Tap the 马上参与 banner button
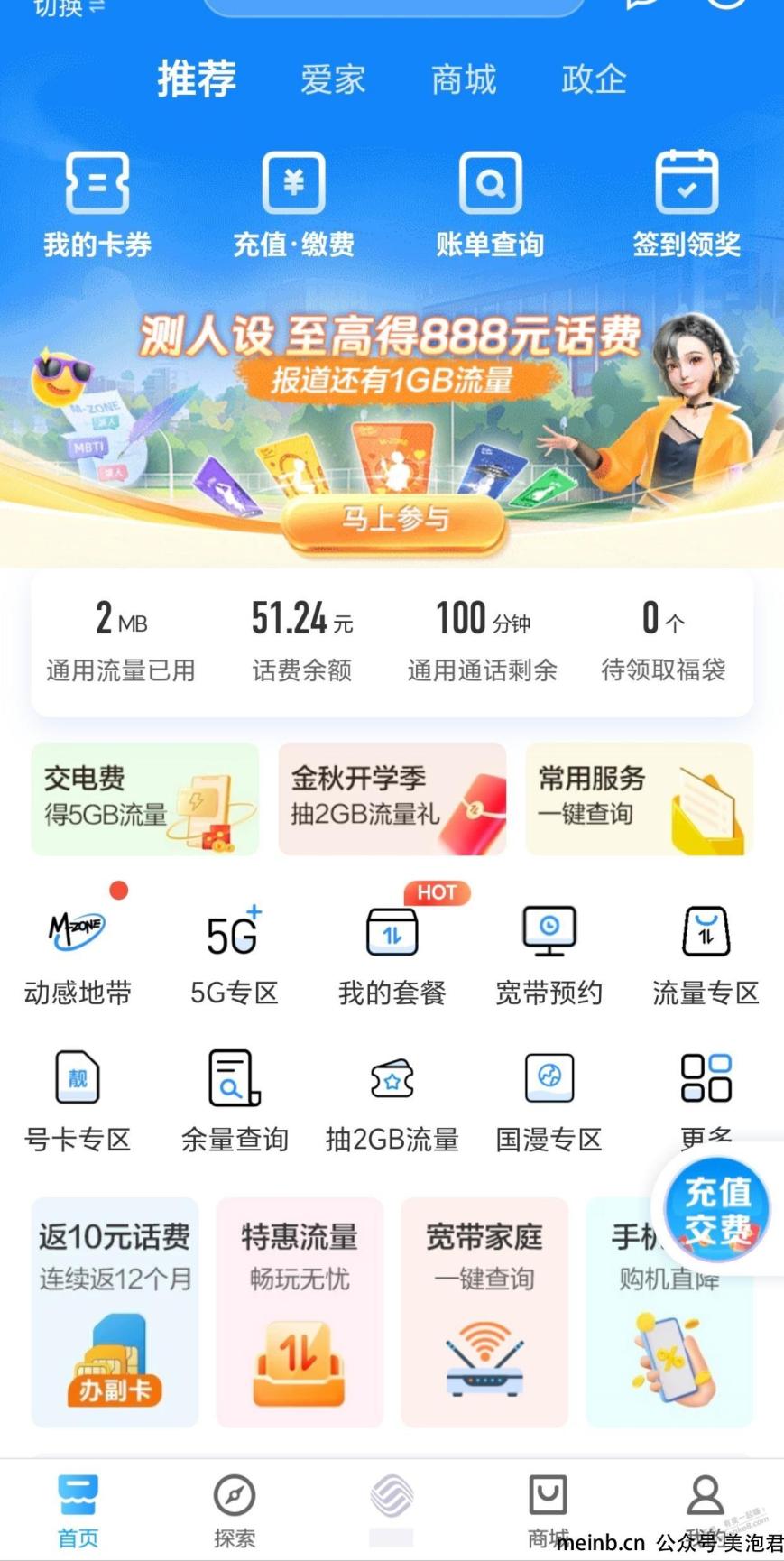Viewport: 784px width, 1561px height. coord(392,521)
